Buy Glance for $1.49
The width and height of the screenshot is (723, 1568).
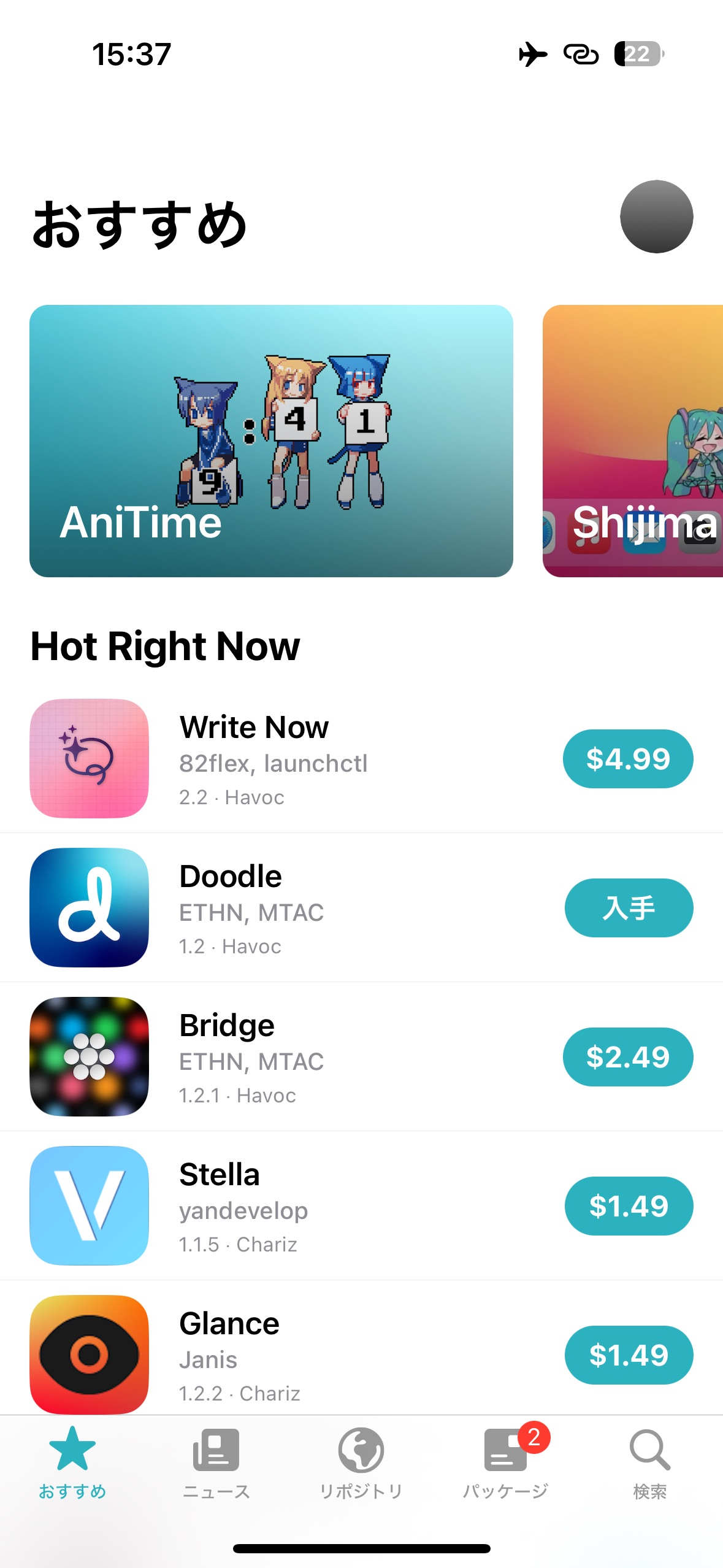coord(628,1355)
